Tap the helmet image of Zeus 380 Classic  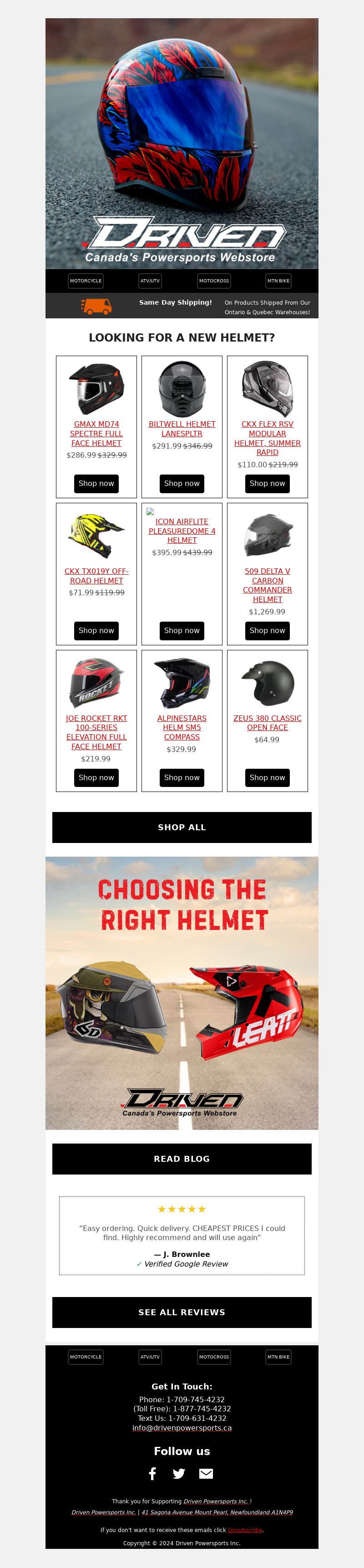pyautogui.click(x=268, y=682)
